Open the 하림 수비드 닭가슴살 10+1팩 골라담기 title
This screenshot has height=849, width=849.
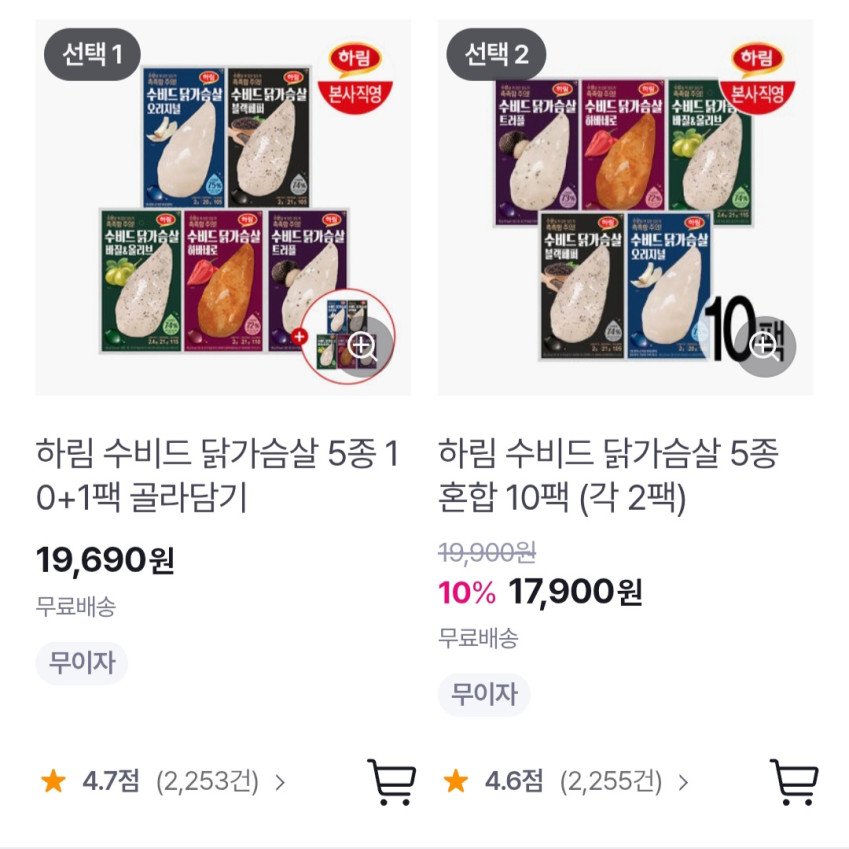[x=217, y=475]
